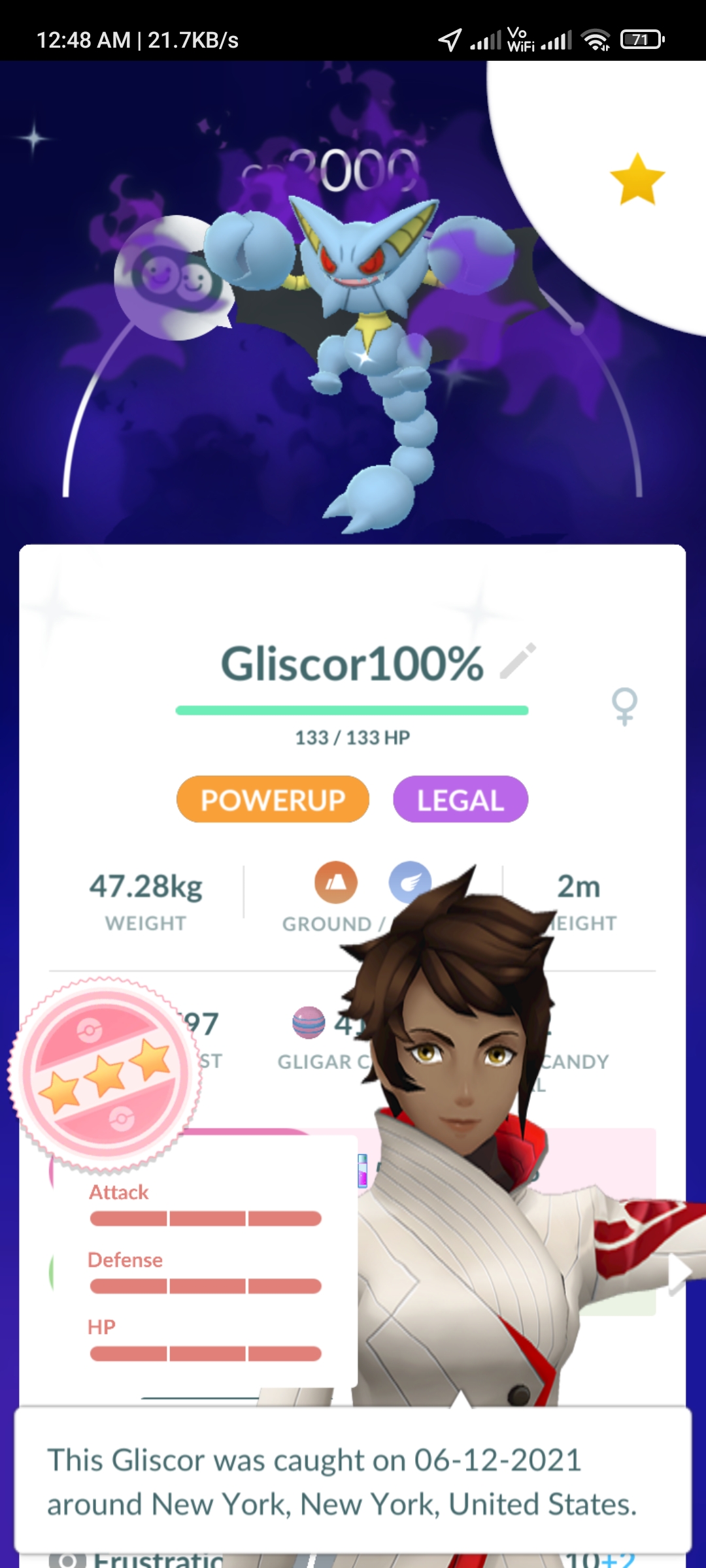Tap the POWERUP button
706x1568 pixels.
(273, 800)
